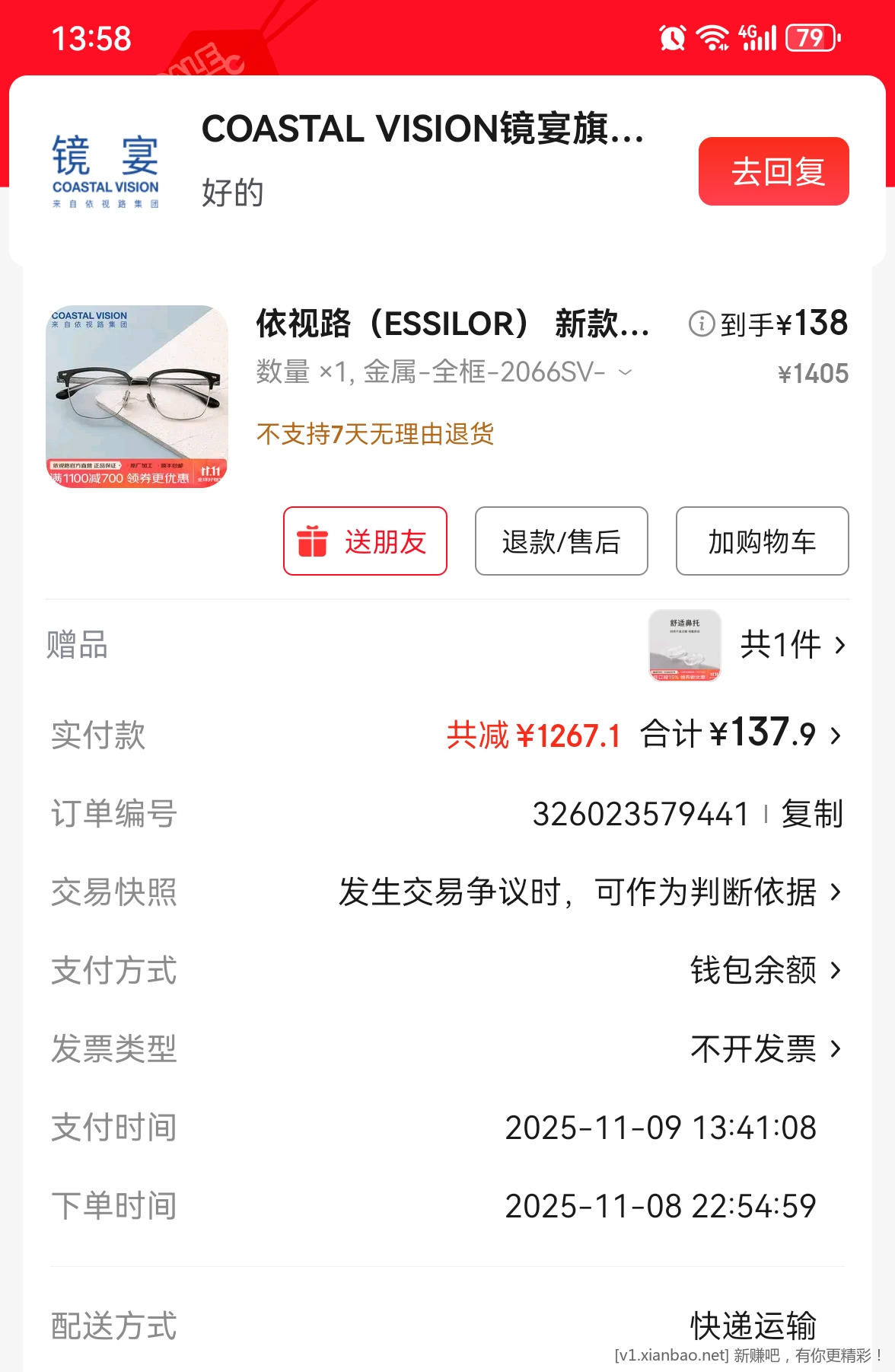
Task: Tap the info icon beside 到手¥138
Action: coord(701,324)
